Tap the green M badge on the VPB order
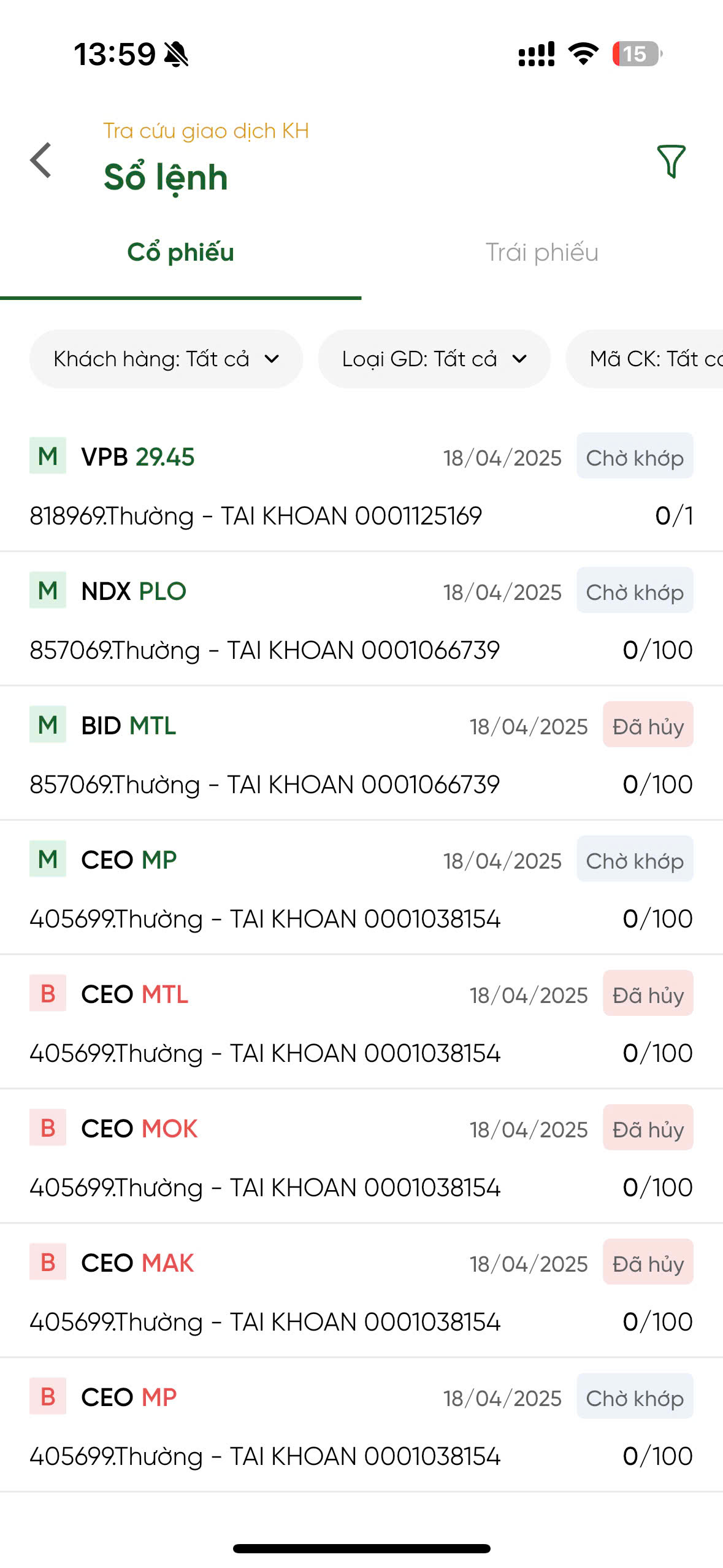The height and width of the screenshot is (1568, 723). [x=47, y=456]
